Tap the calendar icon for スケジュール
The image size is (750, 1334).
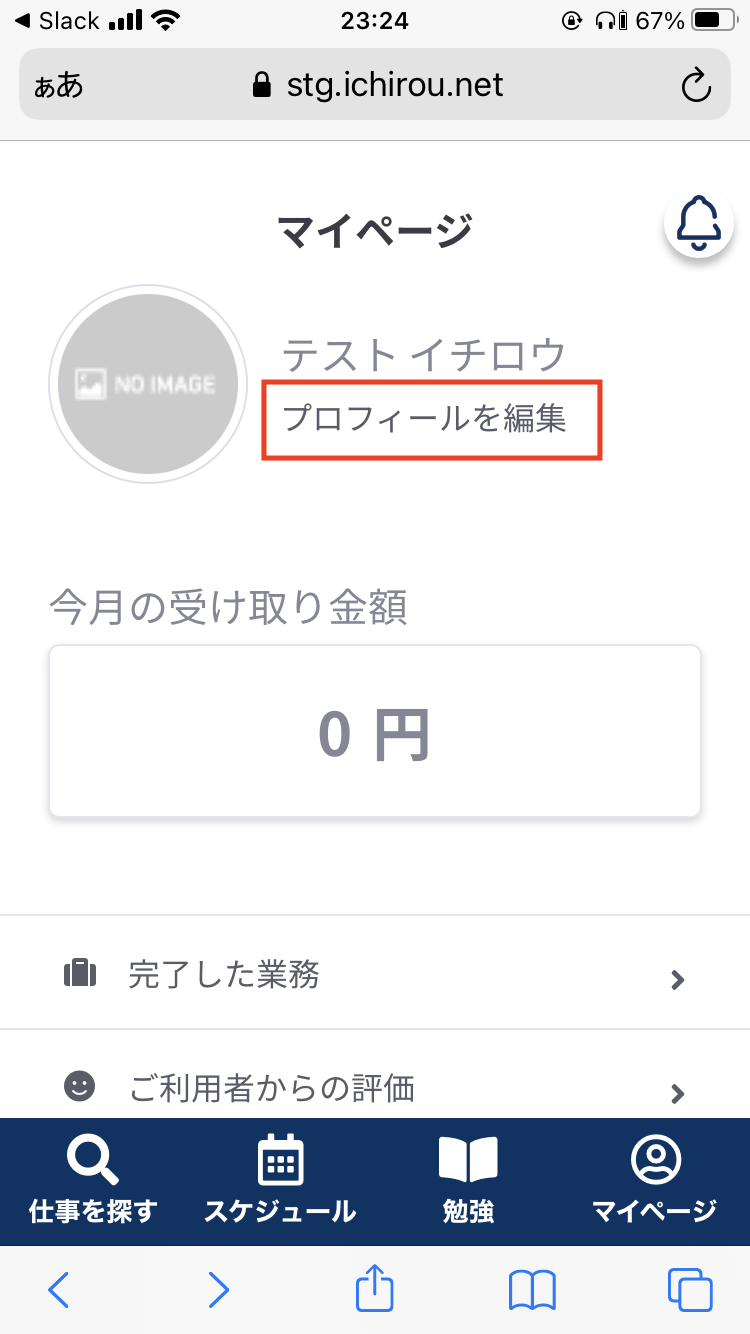click(x=280, y=1160)
